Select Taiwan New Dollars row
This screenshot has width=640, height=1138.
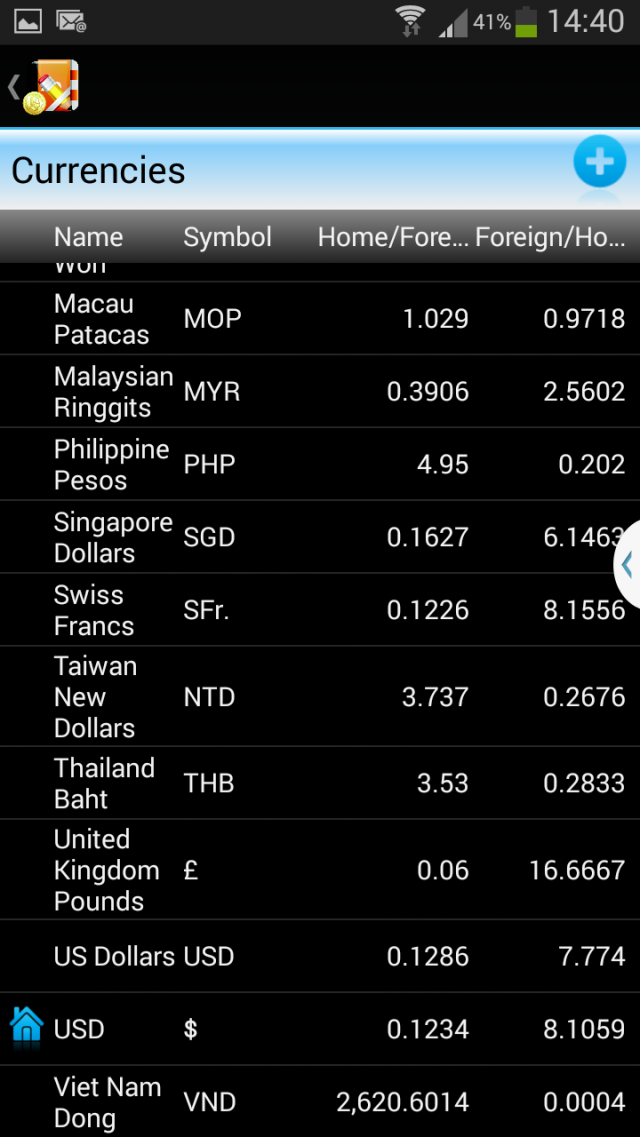coord(320,697)
